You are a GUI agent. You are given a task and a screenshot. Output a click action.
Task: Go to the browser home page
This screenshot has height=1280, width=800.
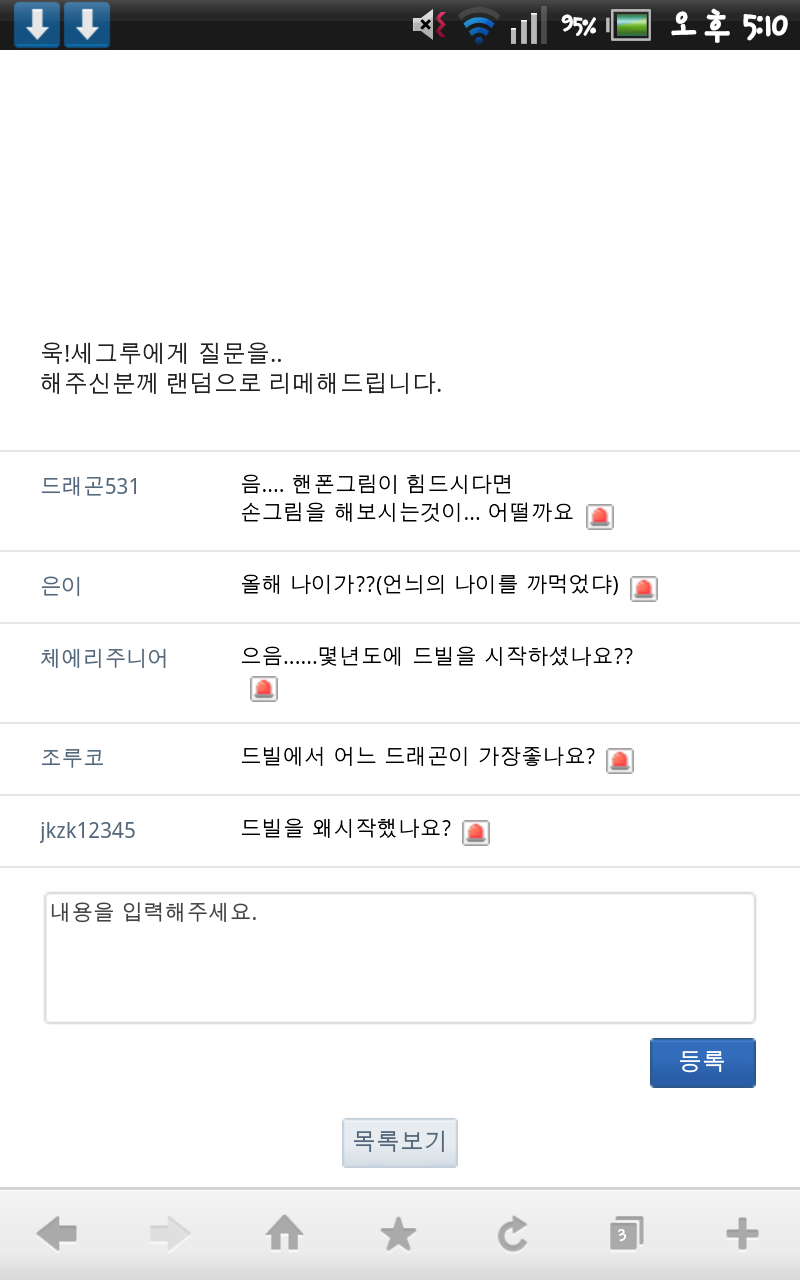[x=285, y=1235]
